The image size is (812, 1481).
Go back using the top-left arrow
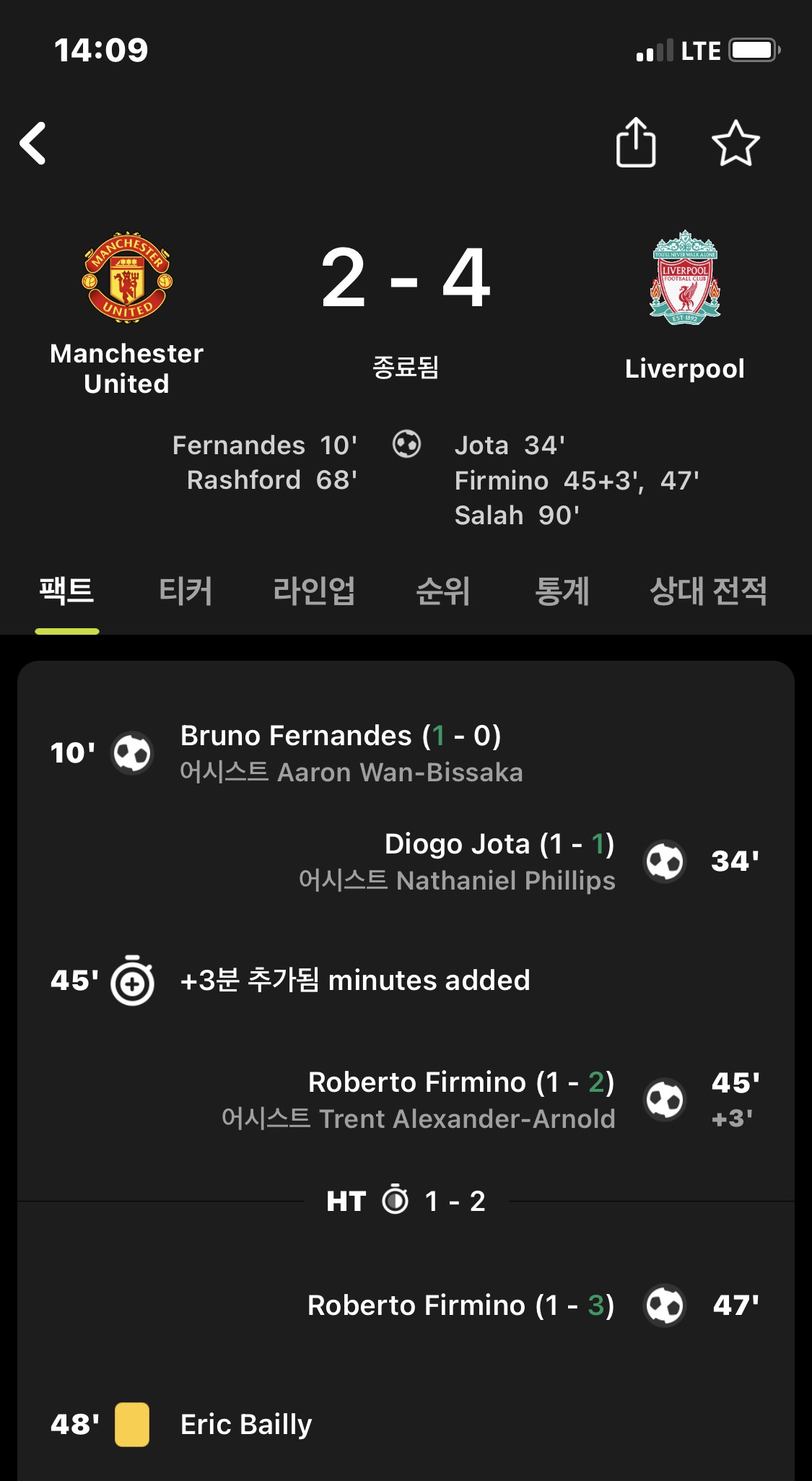33,143
